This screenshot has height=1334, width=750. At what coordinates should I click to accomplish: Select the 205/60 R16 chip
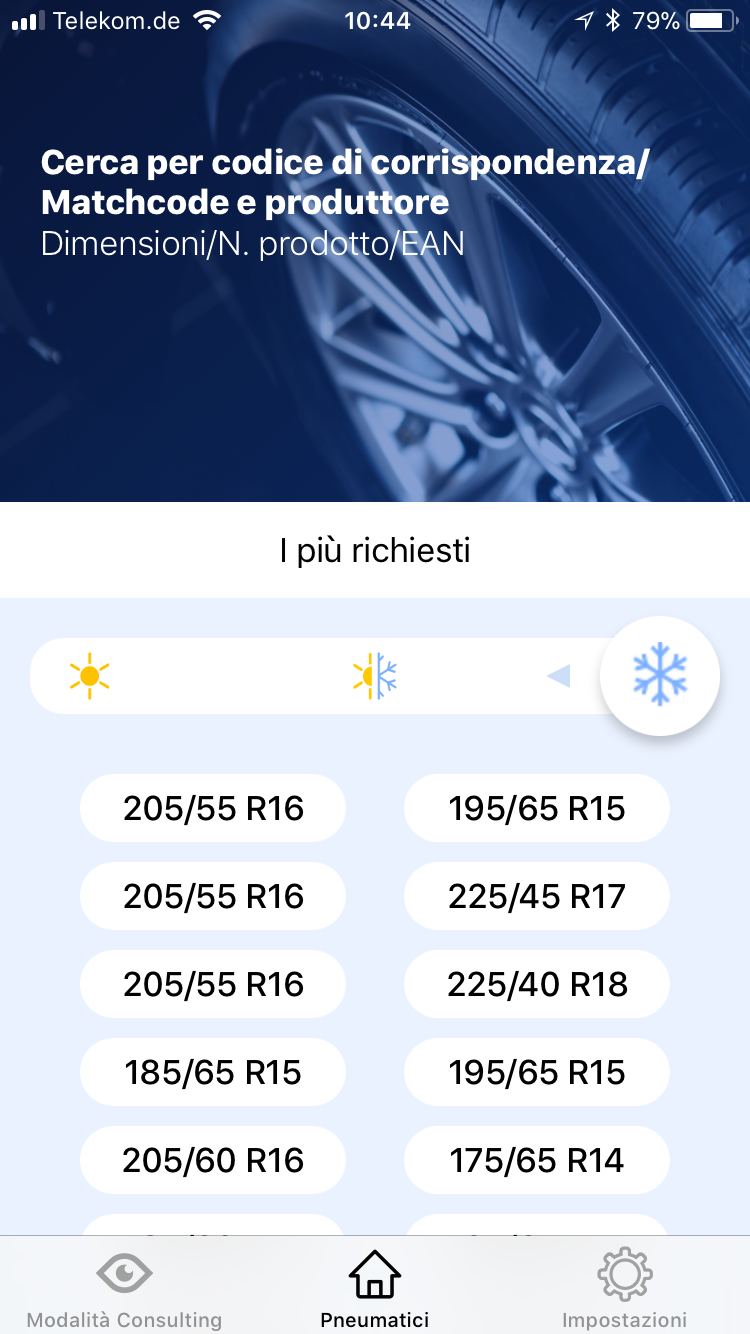point(213,1160)
